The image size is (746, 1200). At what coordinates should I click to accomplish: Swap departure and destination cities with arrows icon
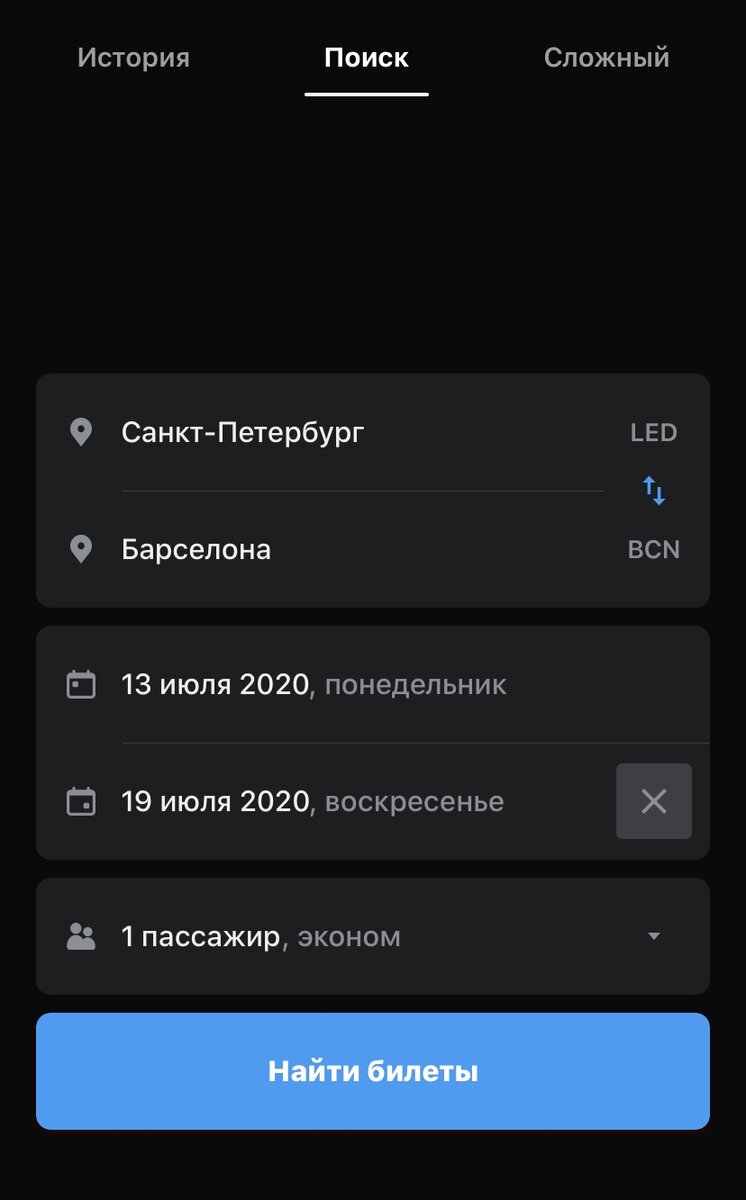click(655, 489)
